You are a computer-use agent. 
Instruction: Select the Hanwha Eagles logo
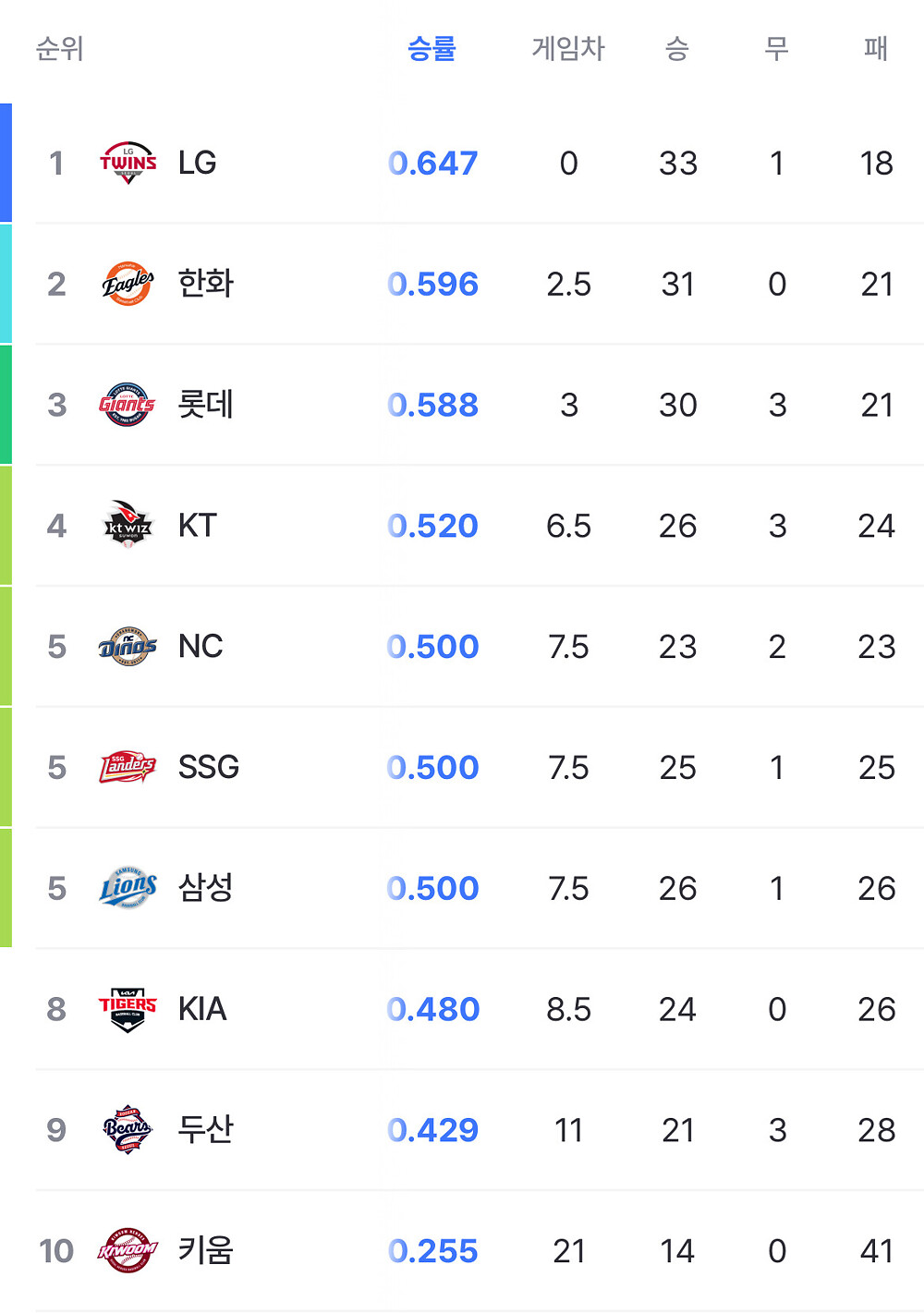(127, 284)
